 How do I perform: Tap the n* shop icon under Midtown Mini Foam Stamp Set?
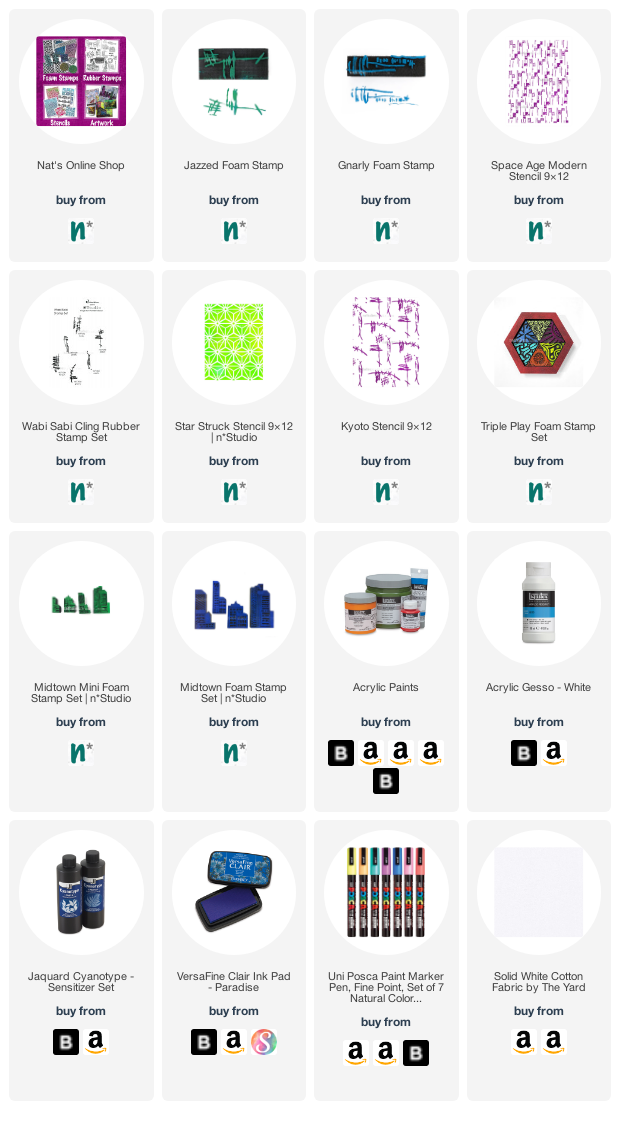coord(81,753)
